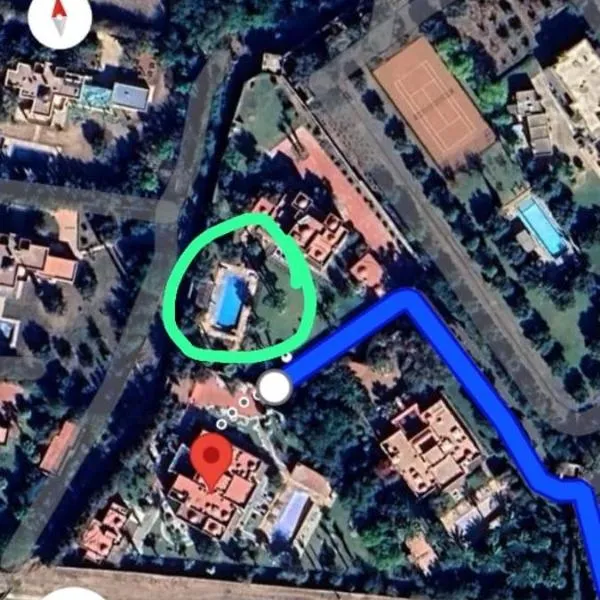Image resolution: width=600 pixels, height=600 pixels.
Task: Select the red destination pin
Action: coord(211,460)
